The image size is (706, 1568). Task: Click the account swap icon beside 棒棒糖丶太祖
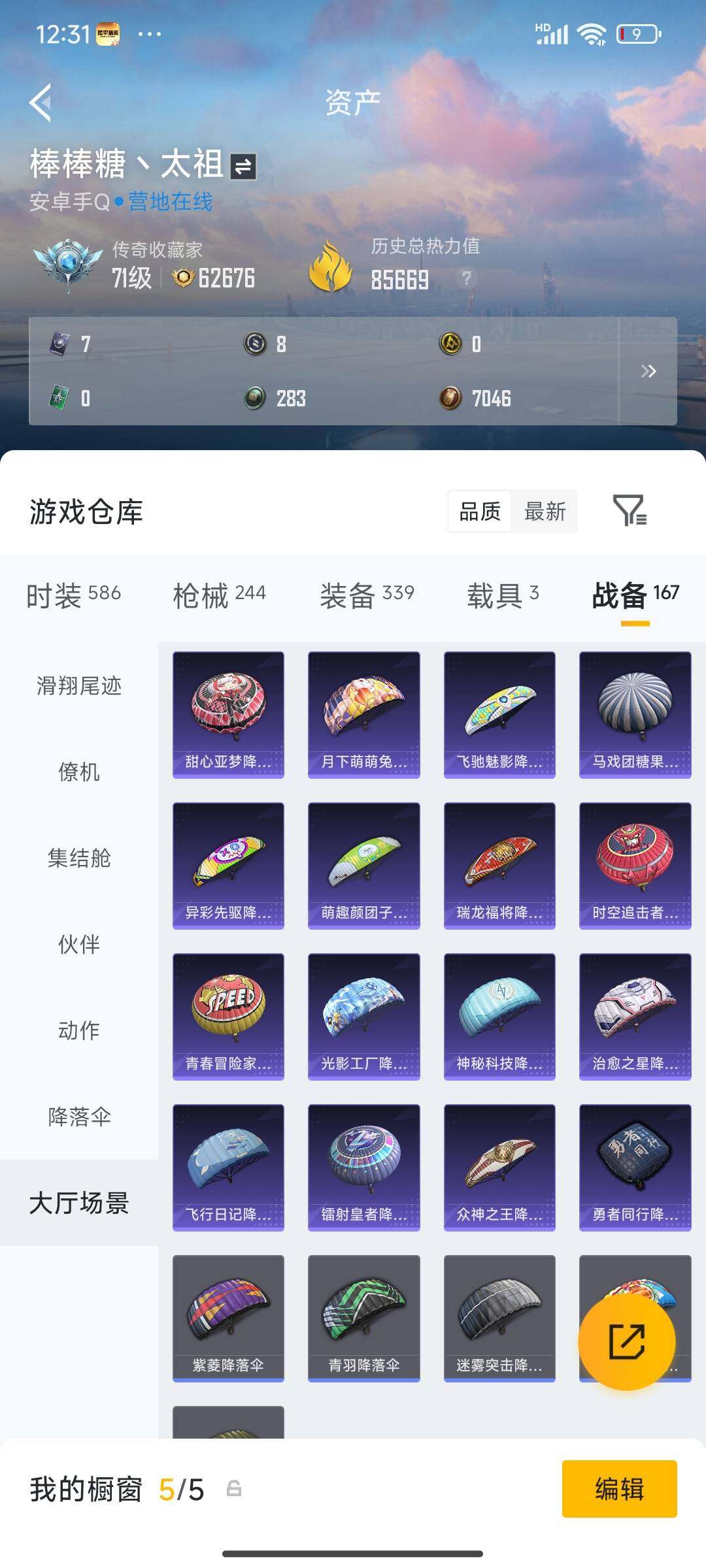pyautogui.click(x=242, y=165)
